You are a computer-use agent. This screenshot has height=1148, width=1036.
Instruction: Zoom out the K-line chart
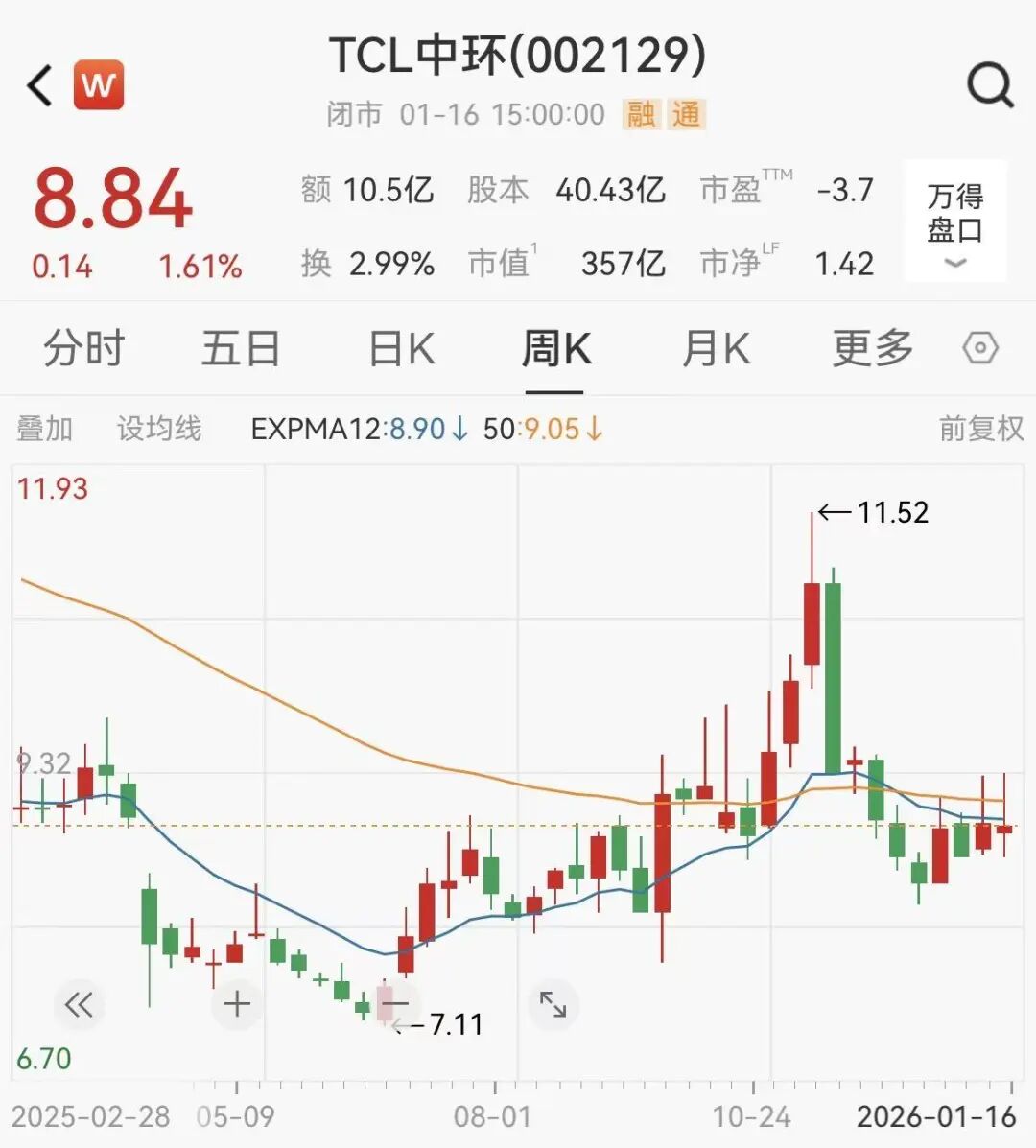(x=395, y=1005)
